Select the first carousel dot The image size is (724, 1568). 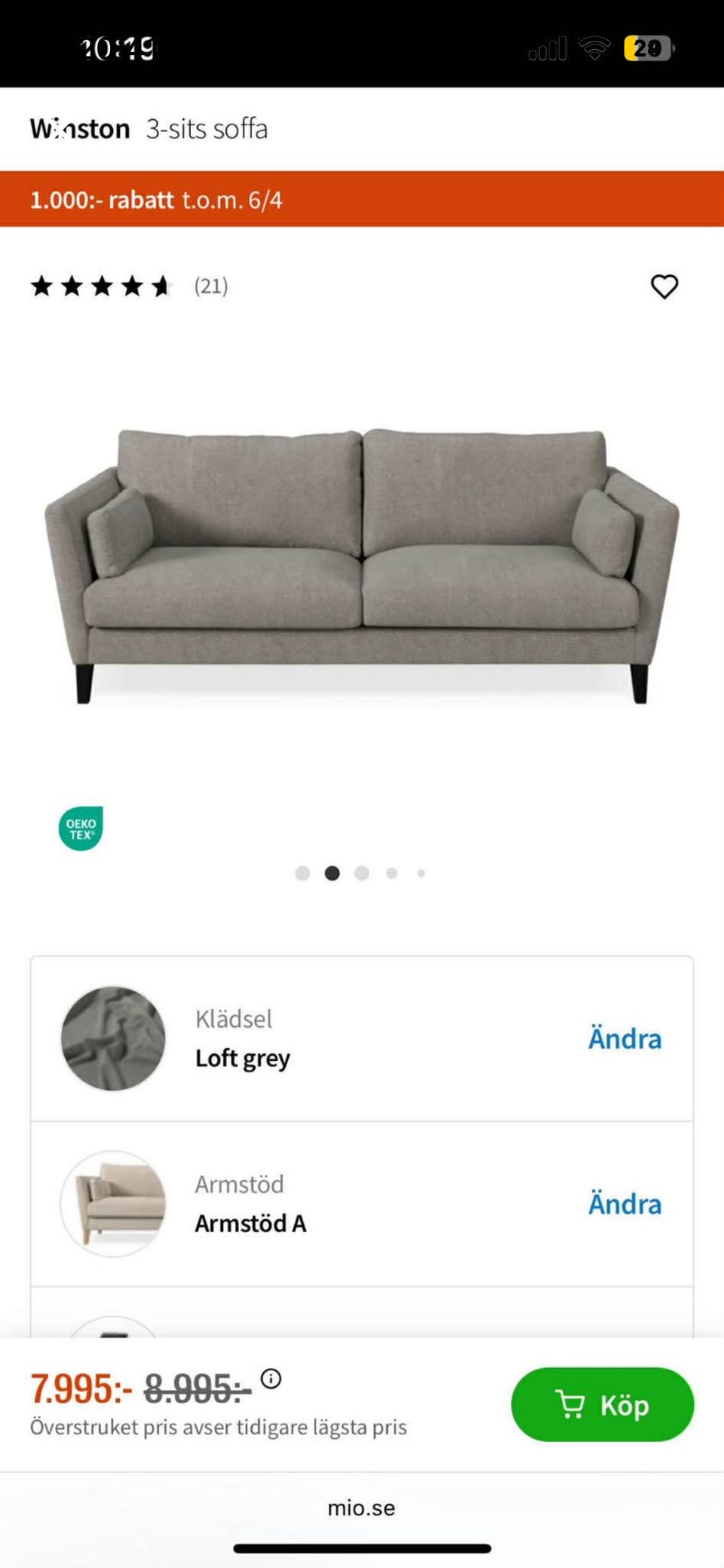click(x=304, y=873)
